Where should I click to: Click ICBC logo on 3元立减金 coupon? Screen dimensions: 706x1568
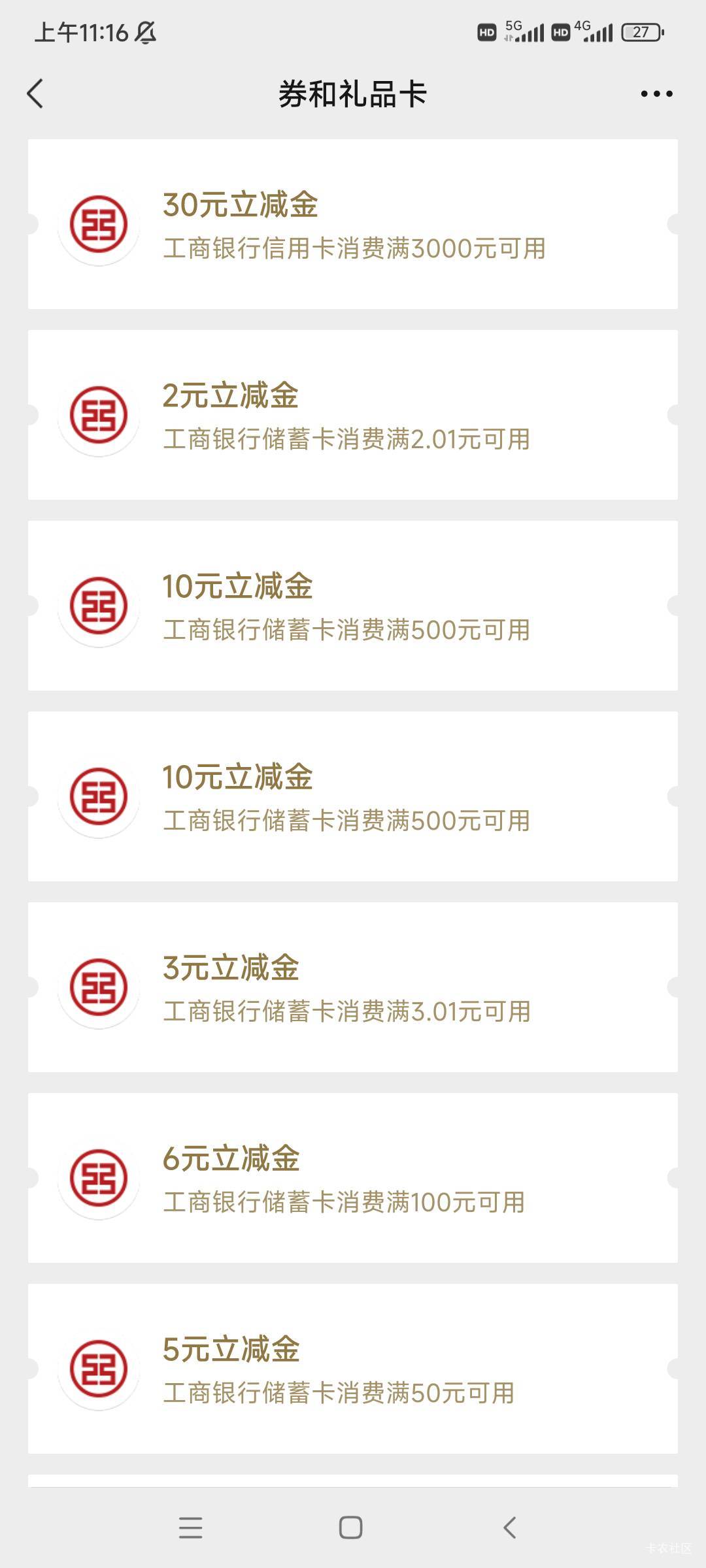click(x=99, y=987)
